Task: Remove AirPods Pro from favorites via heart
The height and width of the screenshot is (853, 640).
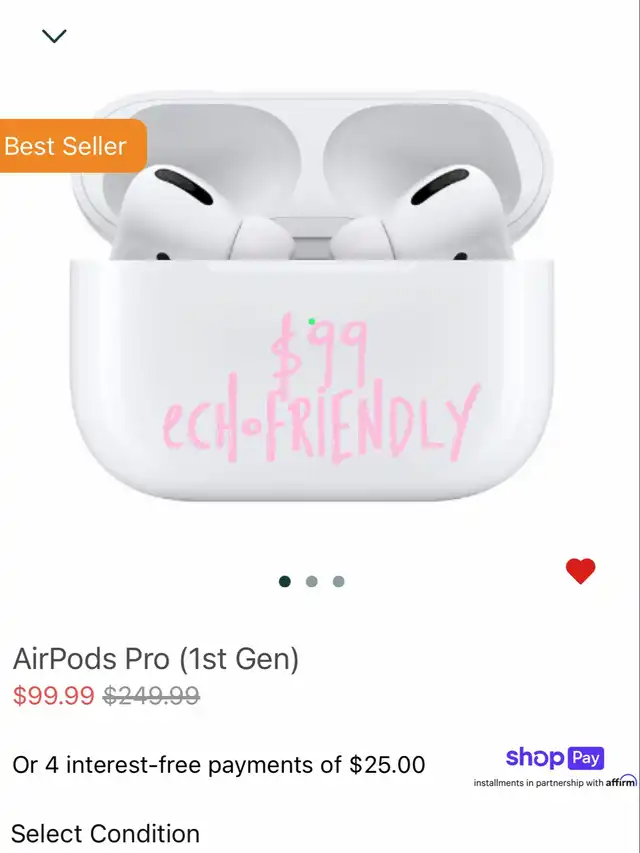Action: pos(580,571)
